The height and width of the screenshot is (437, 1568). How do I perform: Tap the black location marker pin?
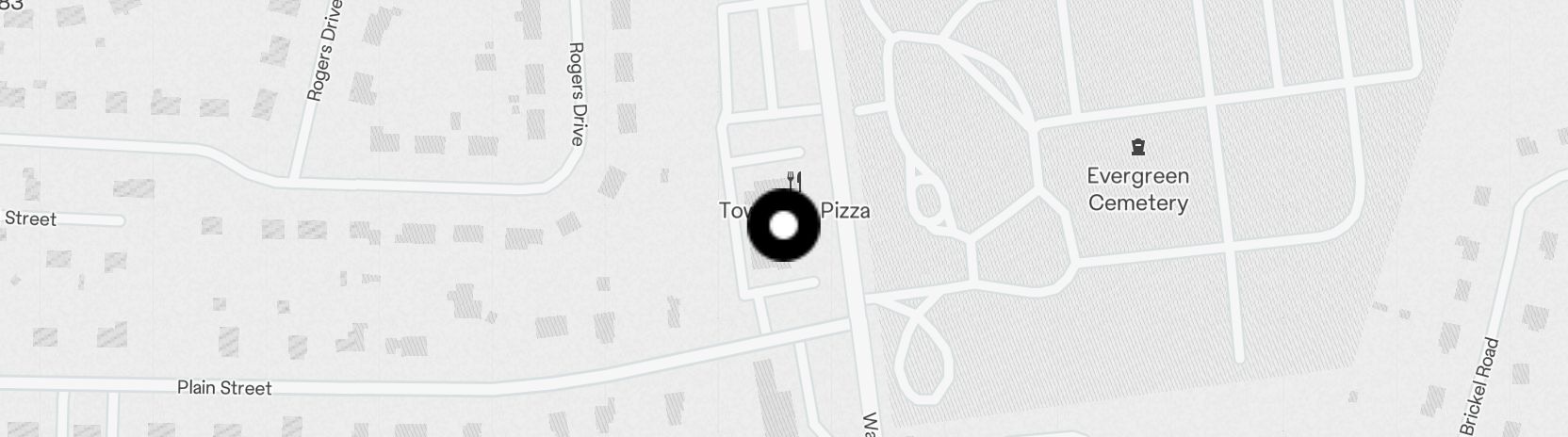pos(783,225)
